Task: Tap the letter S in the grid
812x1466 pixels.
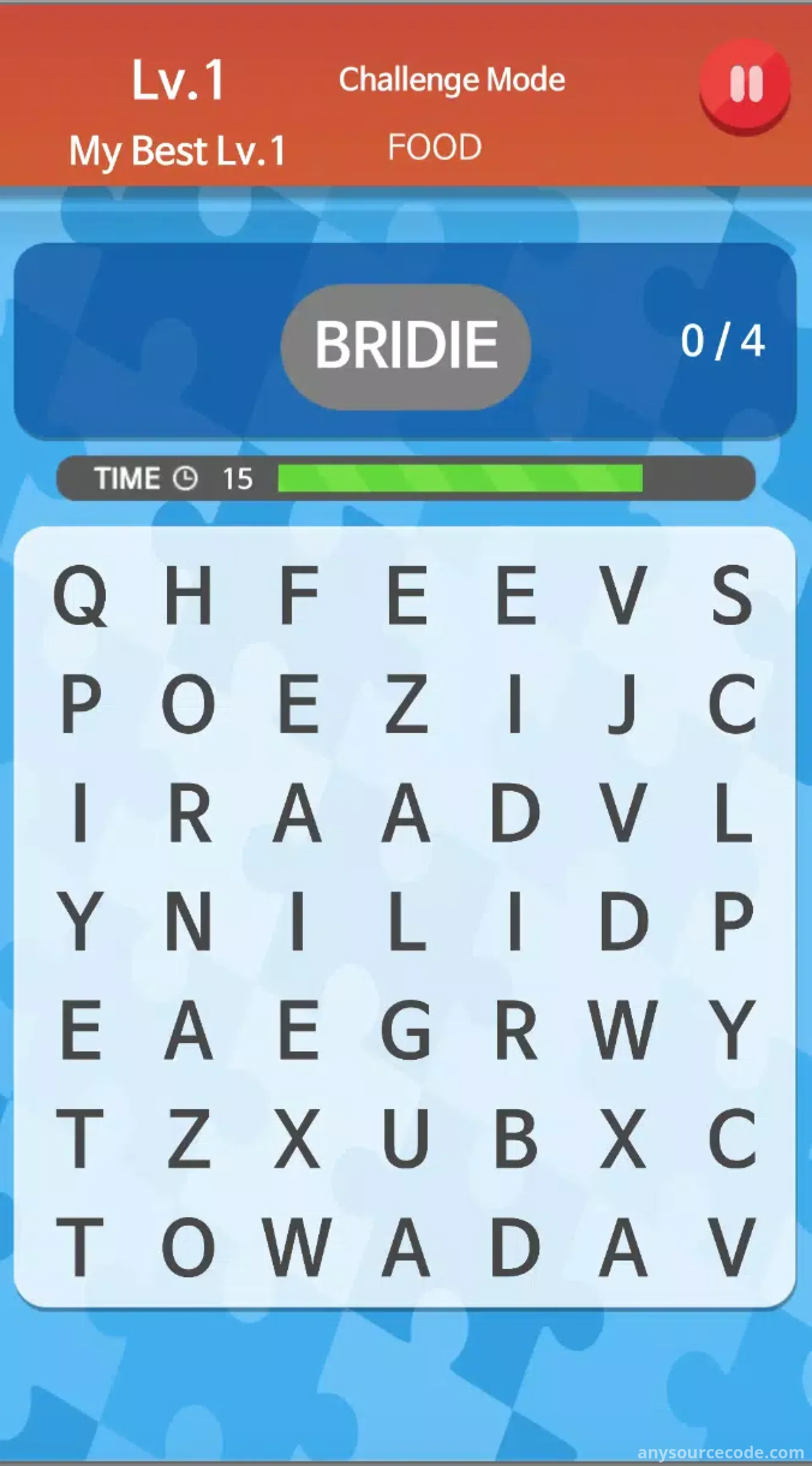Action: point(732,595)
